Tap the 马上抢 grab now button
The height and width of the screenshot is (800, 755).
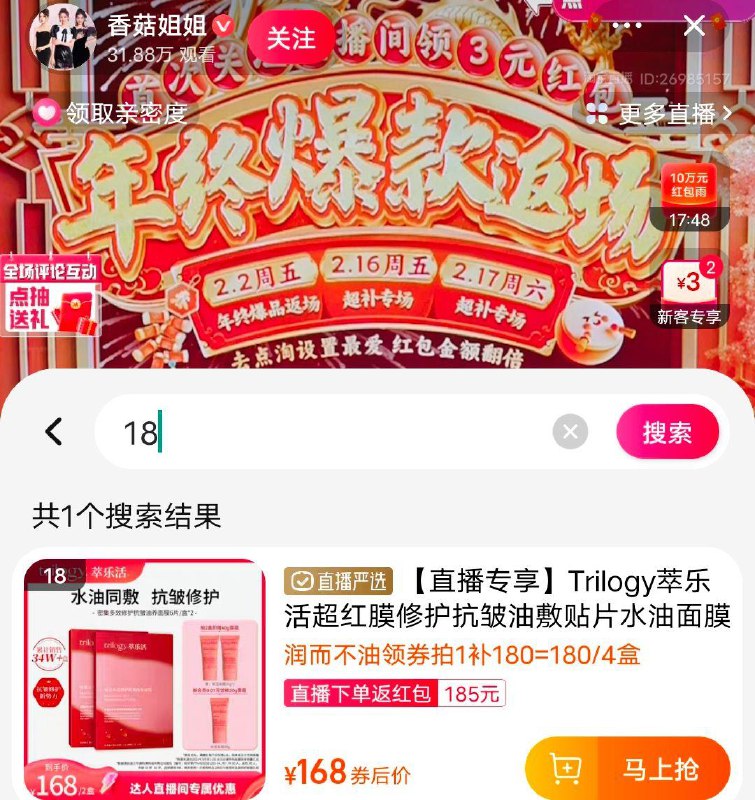click(x=664, y=770)
